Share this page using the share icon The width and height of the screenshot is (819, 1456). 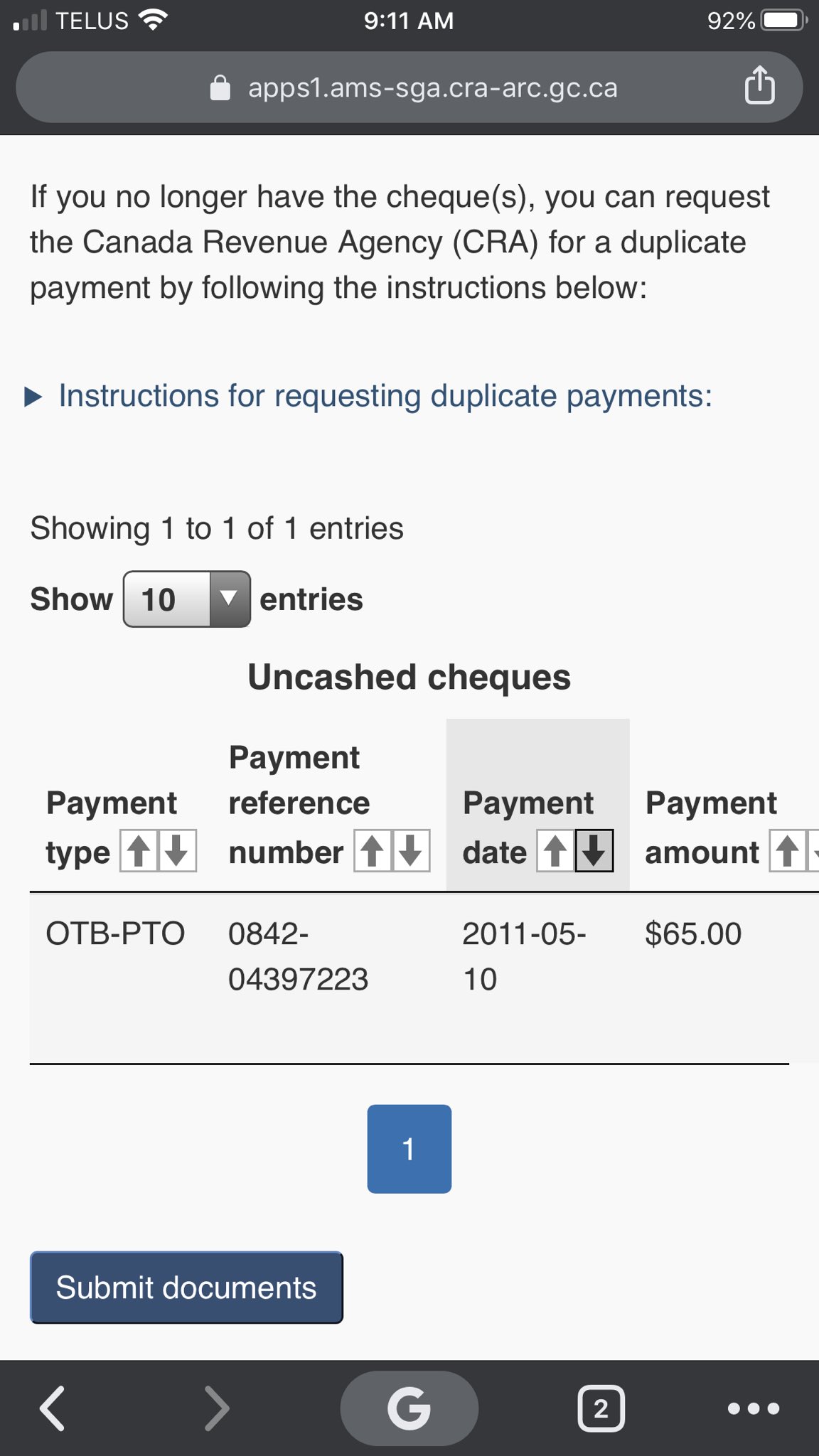tap(759, 87)
